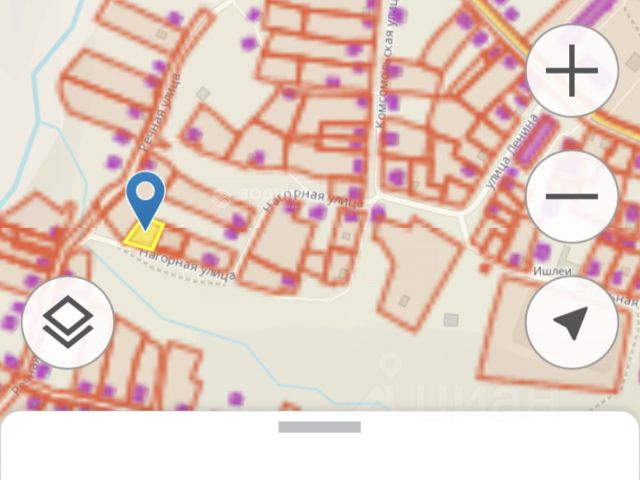Screen dimensions: 640x480
Task: Center map on my current location
Action: 571,323
